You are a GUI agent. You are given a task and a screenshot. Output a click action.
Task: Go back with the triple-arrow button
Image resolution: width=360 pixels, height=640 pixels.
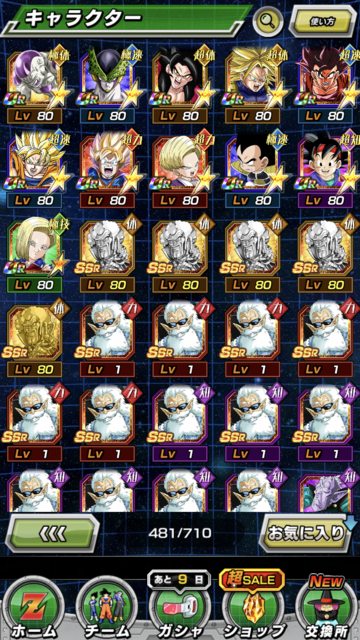click(52, 533)
